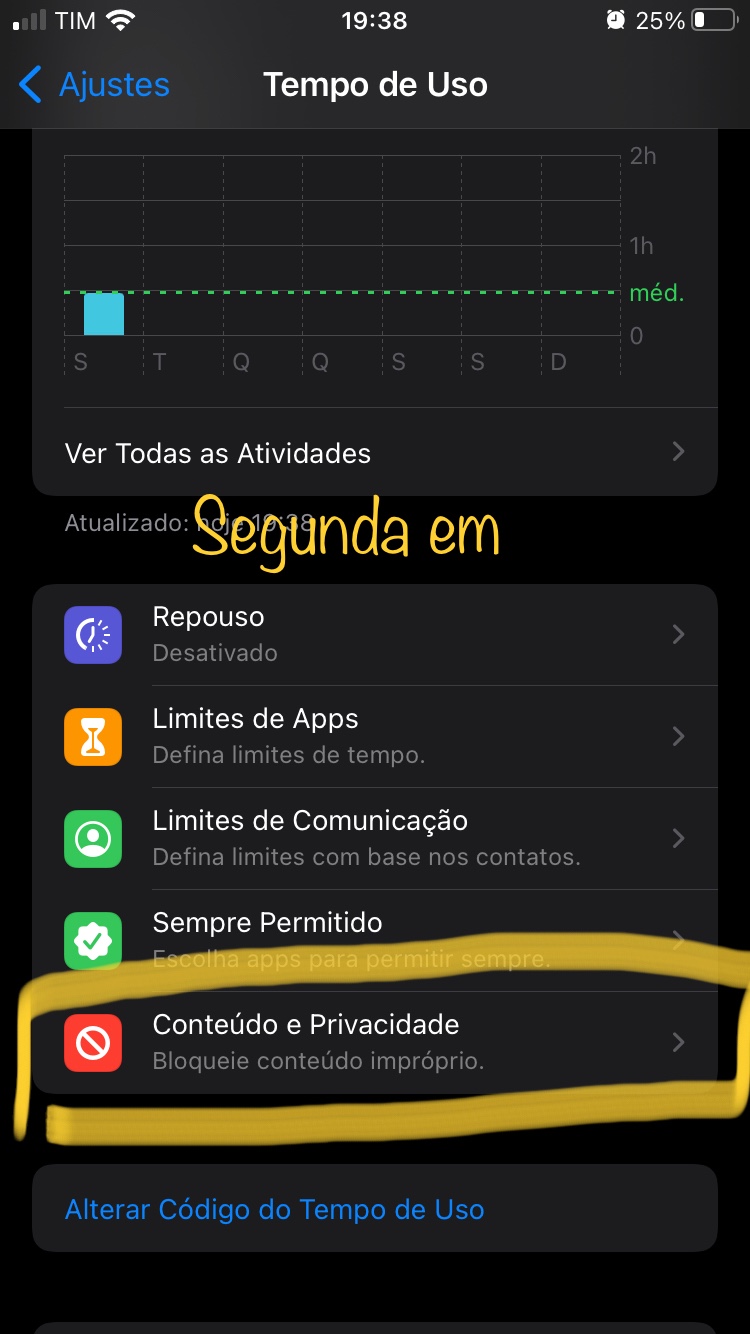This screenshot has height=1334, width=750.
Task: Open Repouso settings
Action: [x=375, y=635]
